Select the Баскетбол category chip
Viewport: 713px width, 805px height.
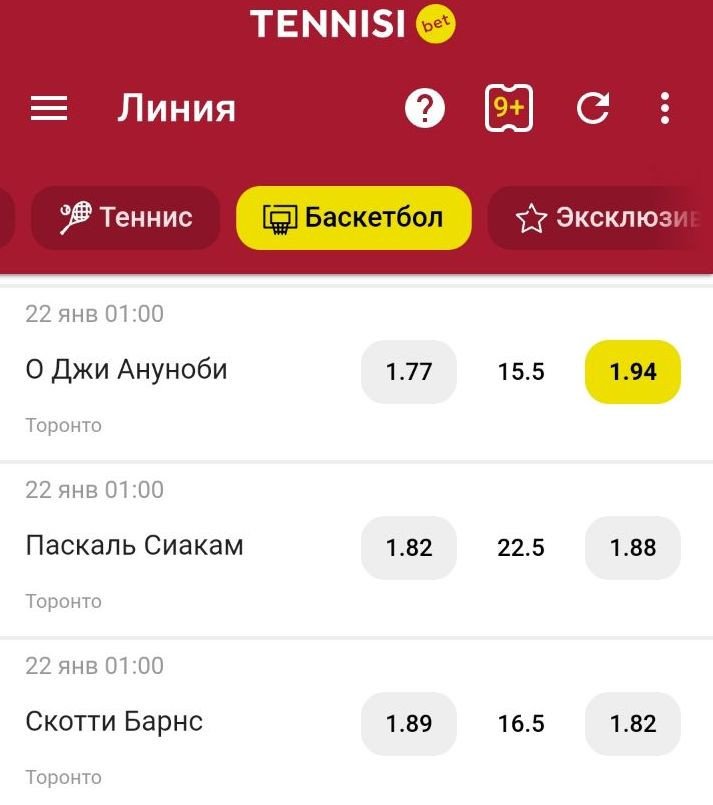coord(353,217)
